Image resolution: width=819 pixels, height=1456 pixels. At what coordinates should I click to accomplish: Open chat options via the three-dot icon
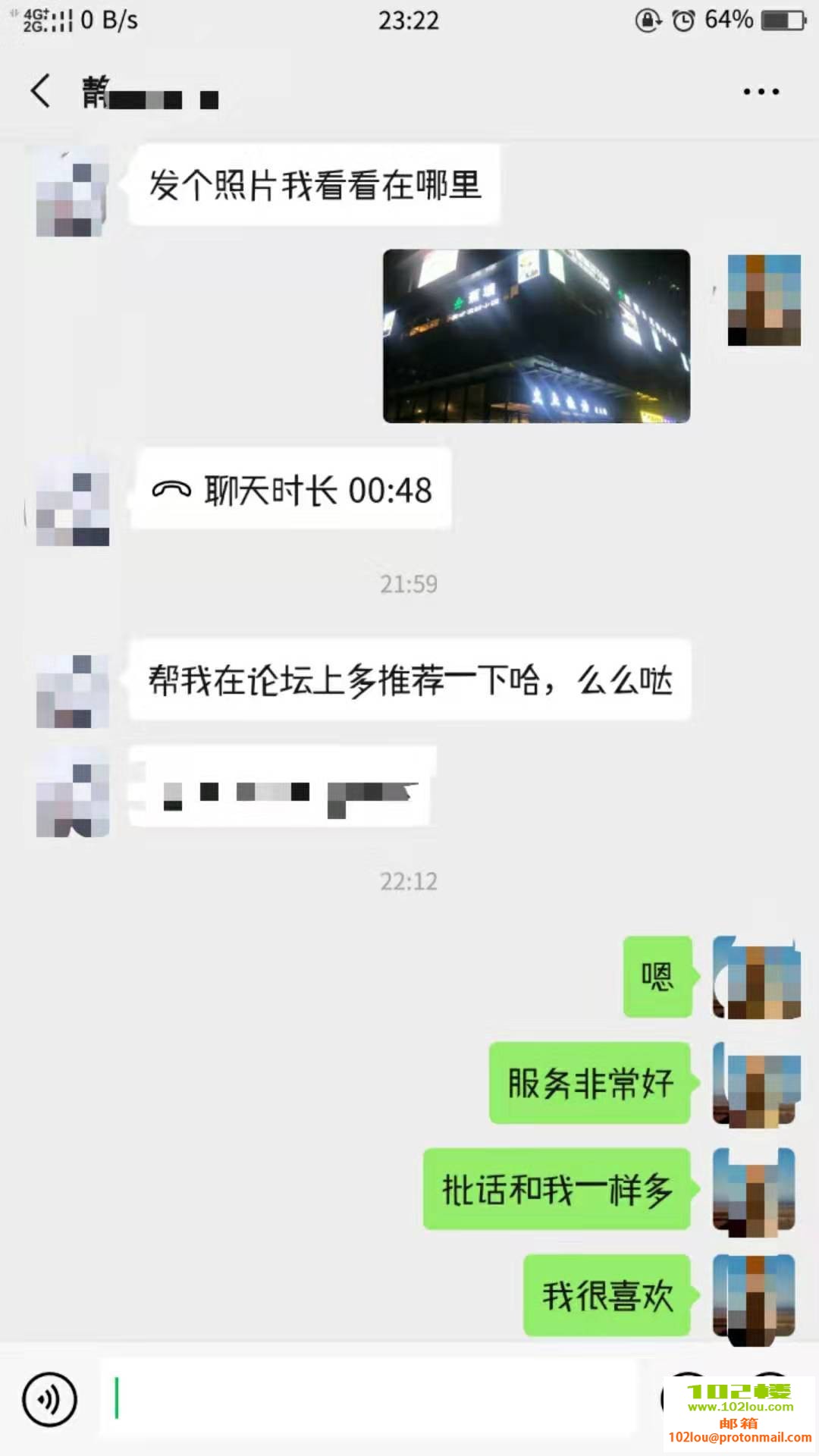[760, 91]
